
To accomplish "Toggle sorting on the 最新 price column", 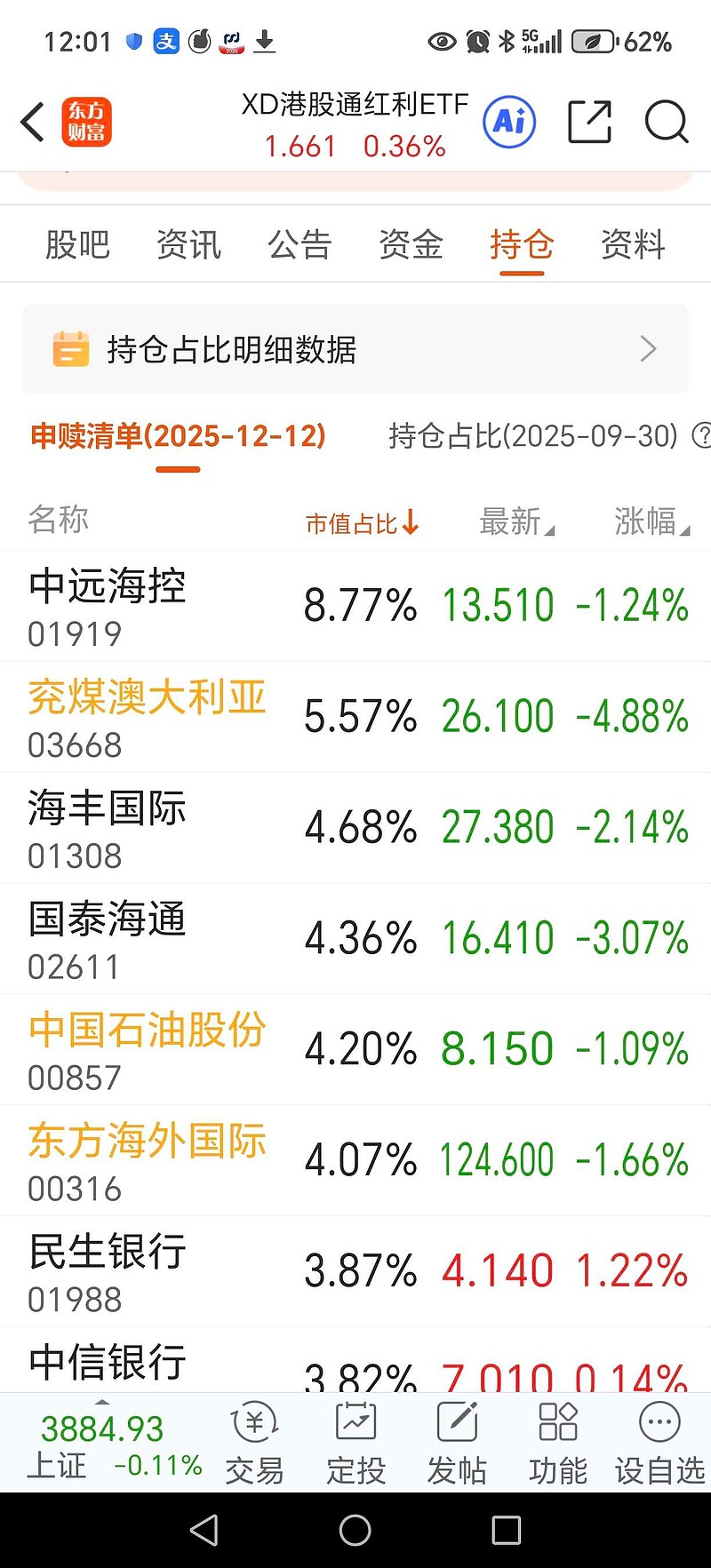I will [516, 523].
